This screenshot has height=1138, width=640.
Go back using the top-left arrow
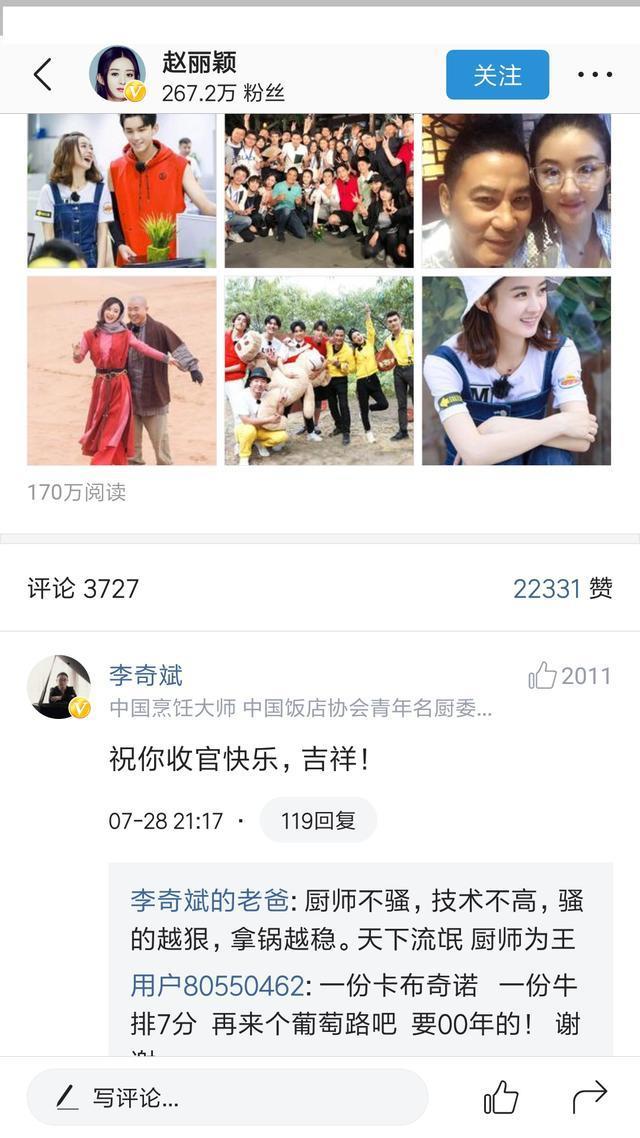(x=42, y=75)
